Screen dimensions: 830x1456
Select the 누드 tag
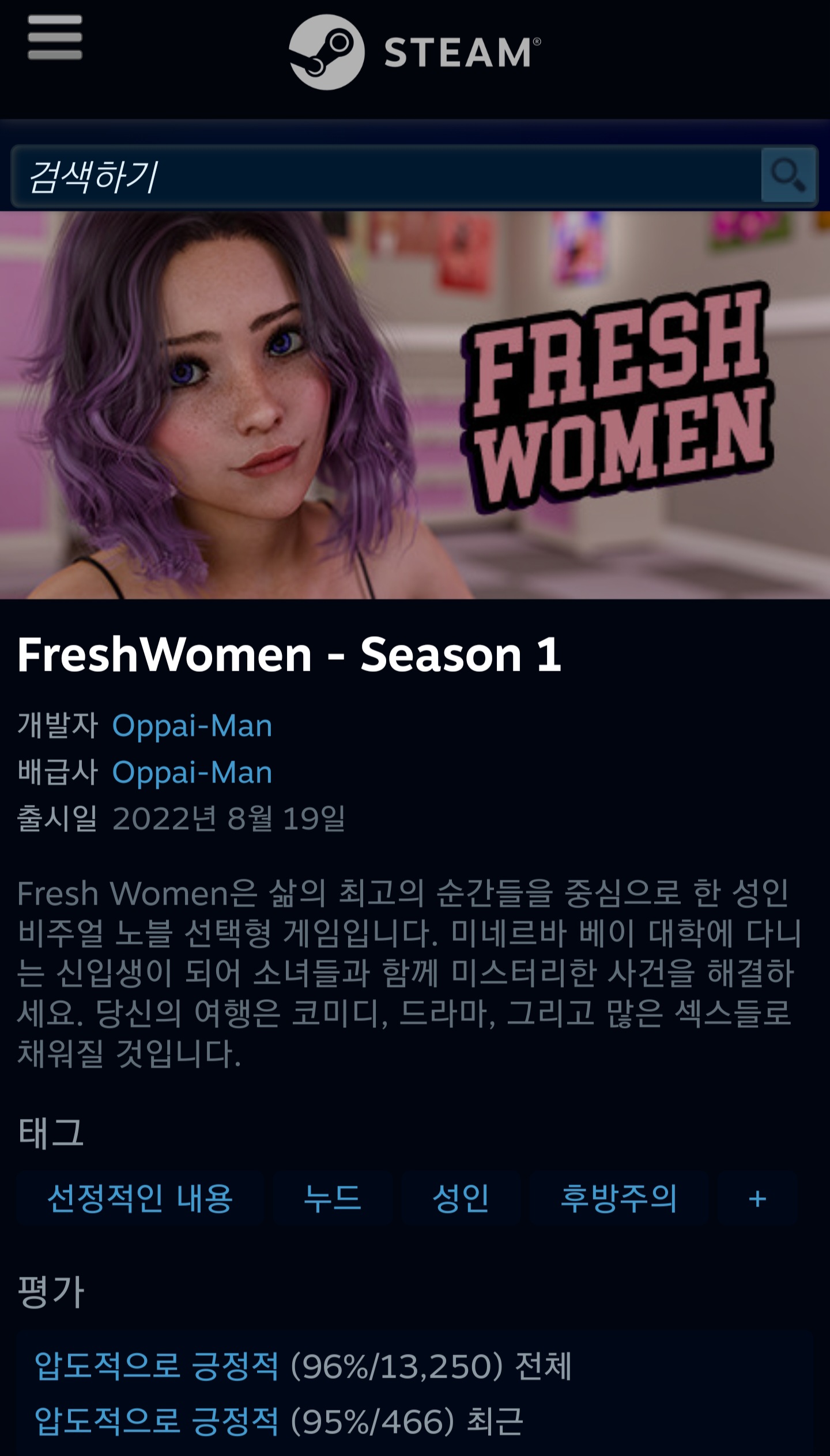tap(333, 1199)
